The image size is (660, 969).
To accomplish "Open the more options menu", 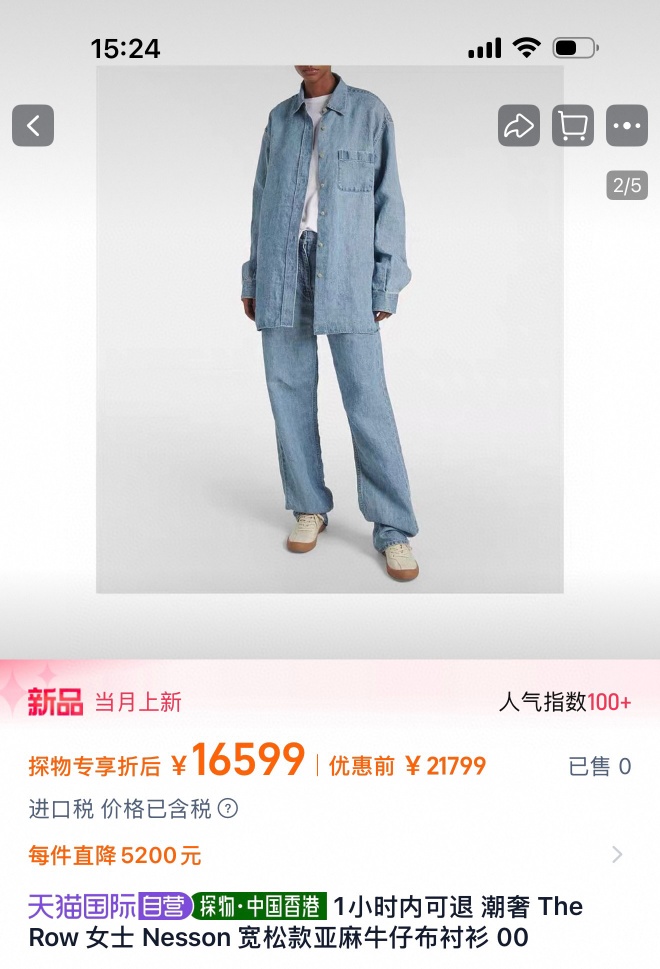I will (x=627, y=126).
